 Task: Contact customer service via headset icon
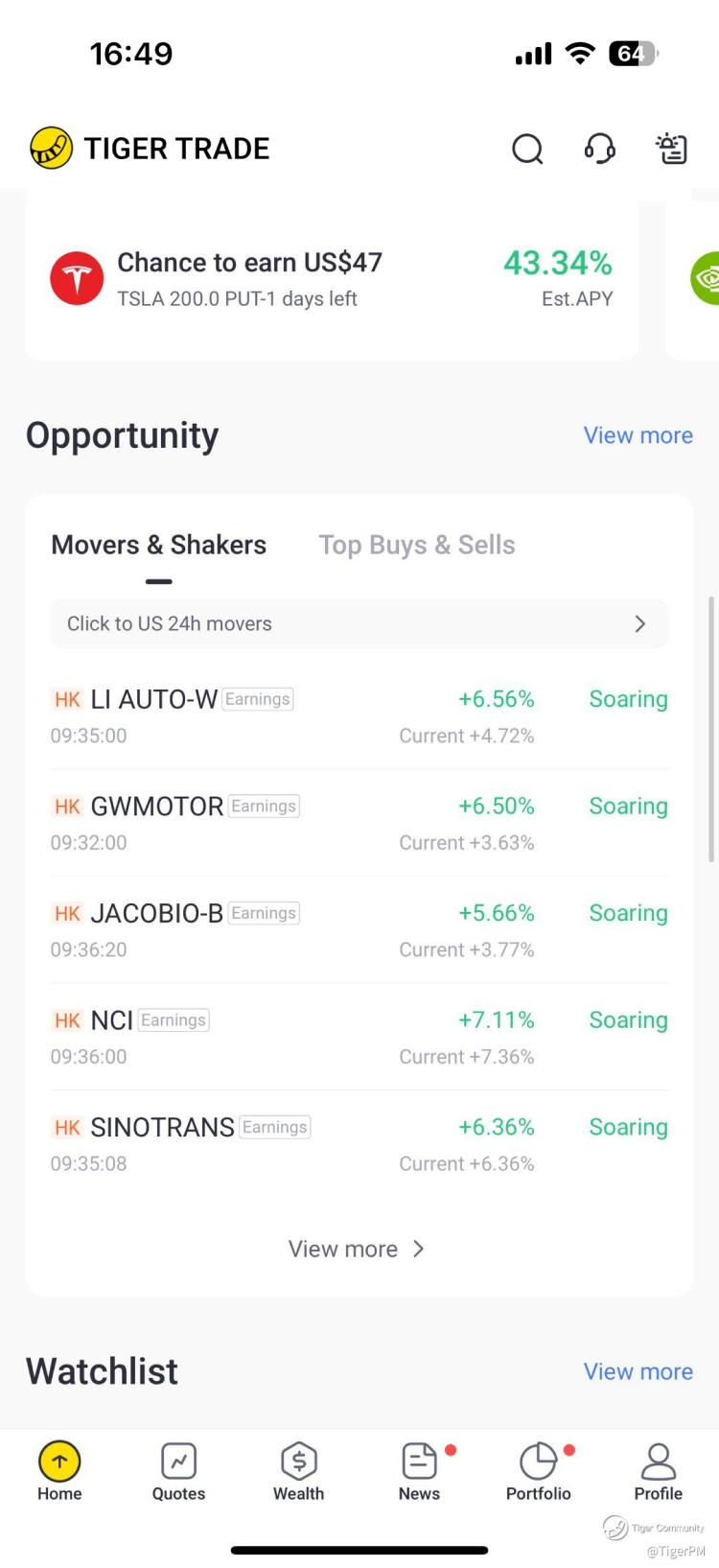pos(600,149)
